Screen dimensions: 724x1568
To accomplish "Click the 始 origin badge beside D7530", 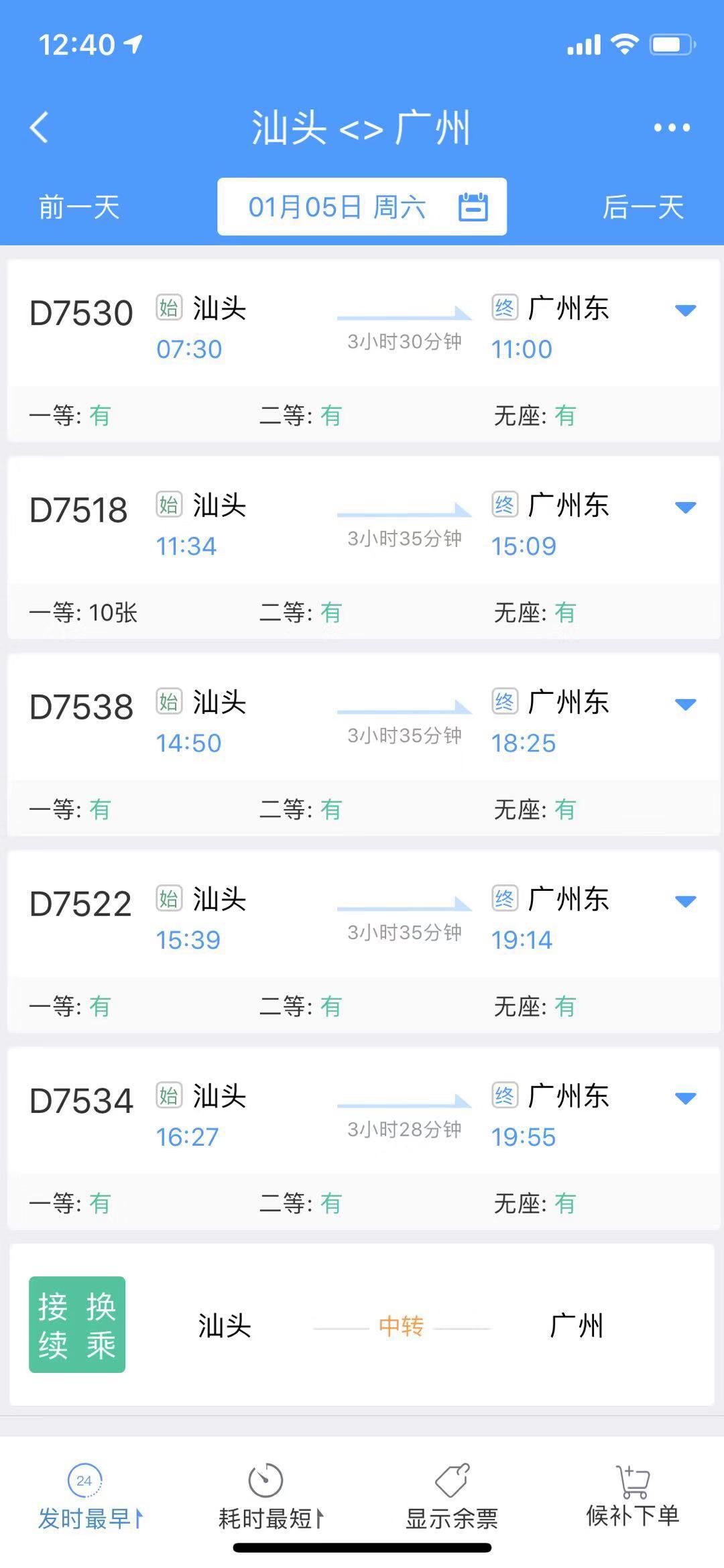I will point(170,309).
